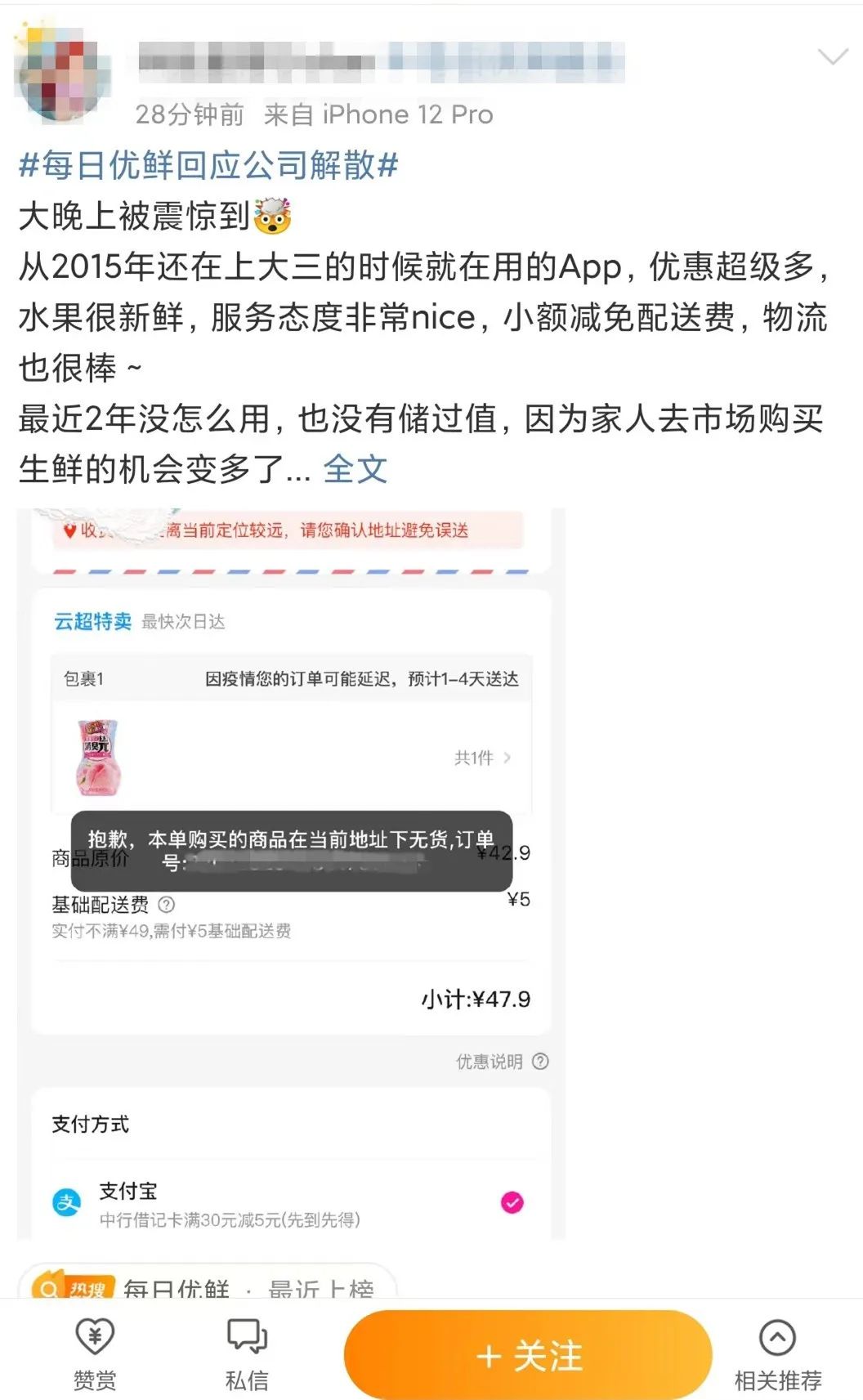
Task: Show 相关推荐 related recommendations
Action: 777,1353
